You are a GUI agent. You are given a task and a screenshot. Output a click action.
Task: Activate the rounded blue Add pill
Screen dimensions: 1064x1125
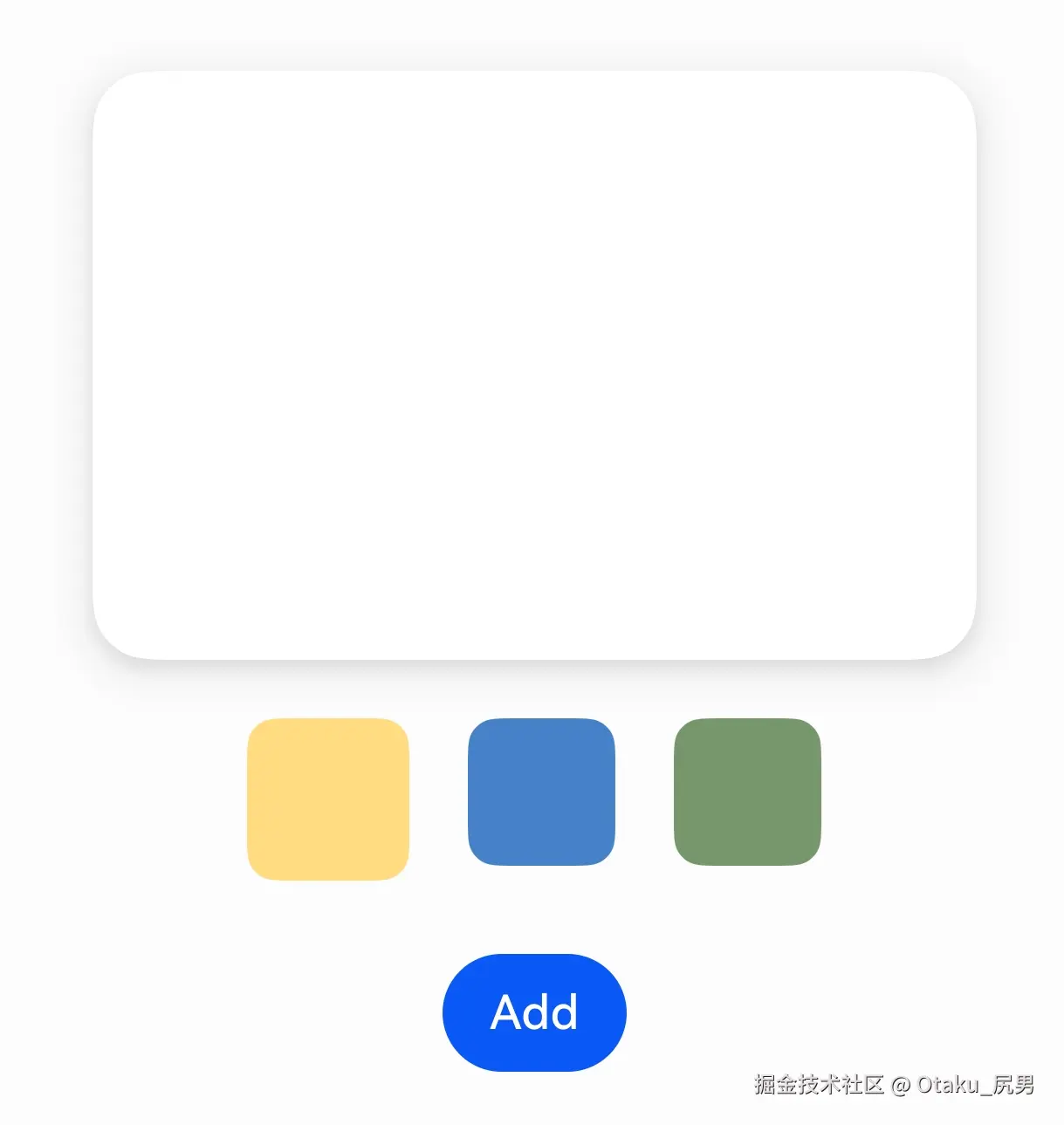click(x=534, y=1011)
